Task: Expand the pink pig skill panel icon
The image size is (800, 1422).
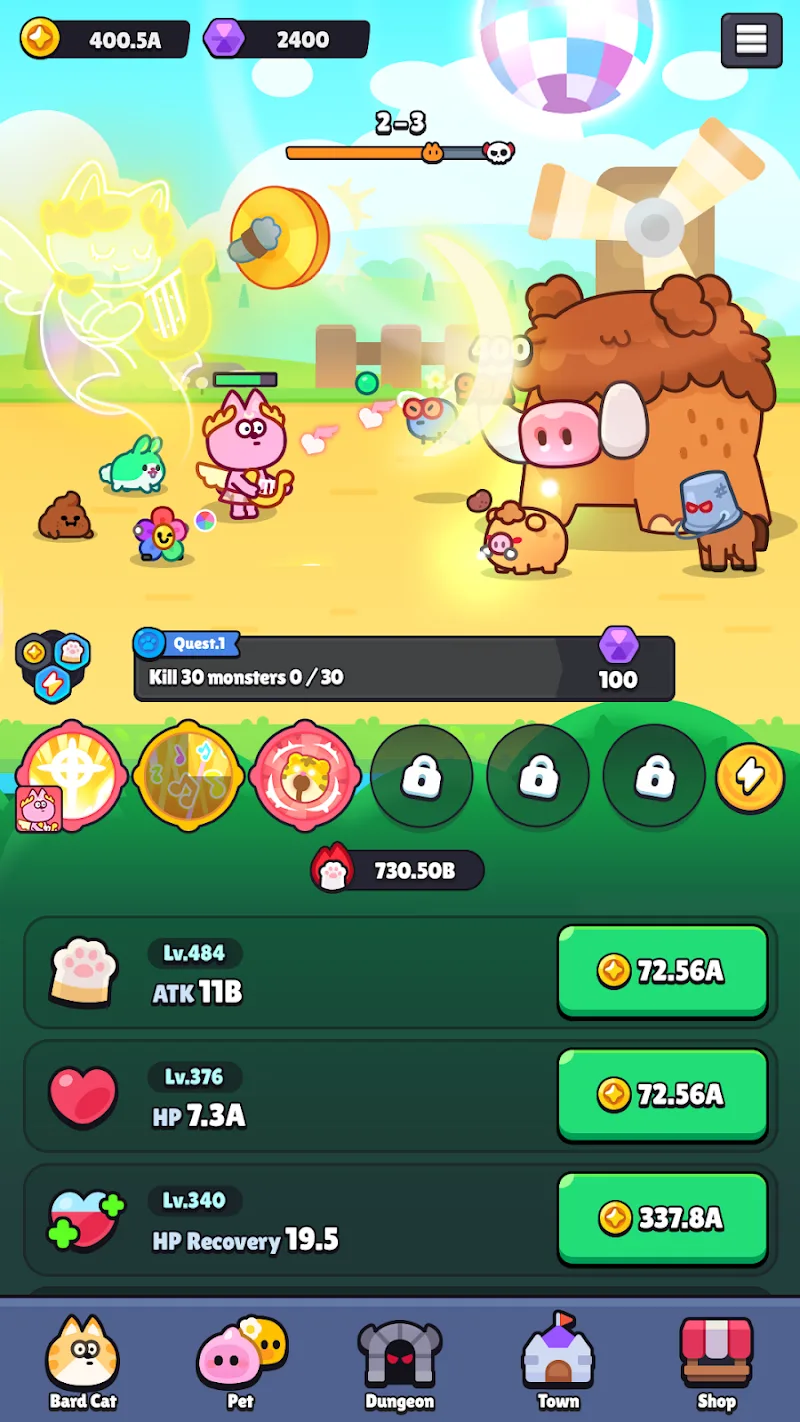Action: (x=40, y=808)
